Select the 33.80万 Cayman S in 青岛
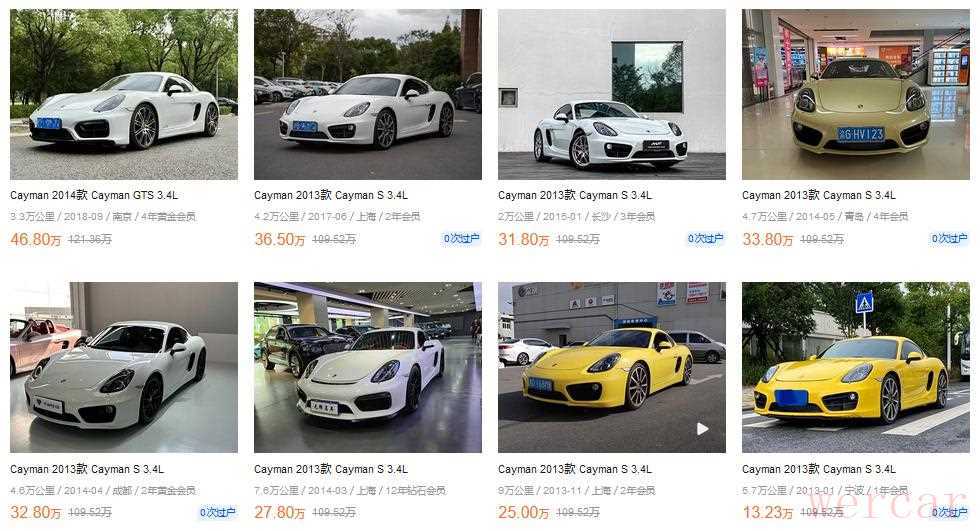 (x=855, y=95)
